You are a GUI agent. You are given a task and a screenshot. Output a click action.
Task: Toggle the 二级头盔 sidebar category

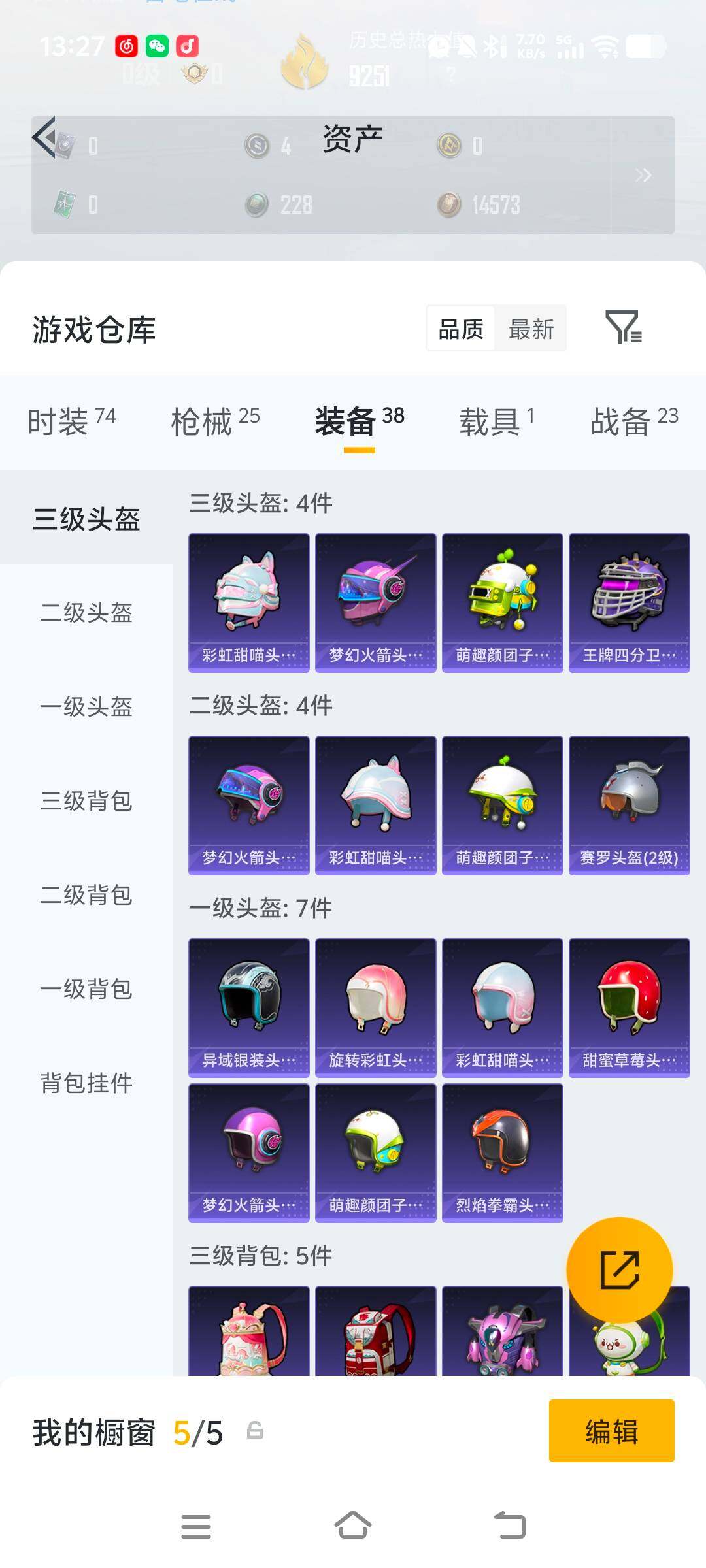(x=88, y=613)
